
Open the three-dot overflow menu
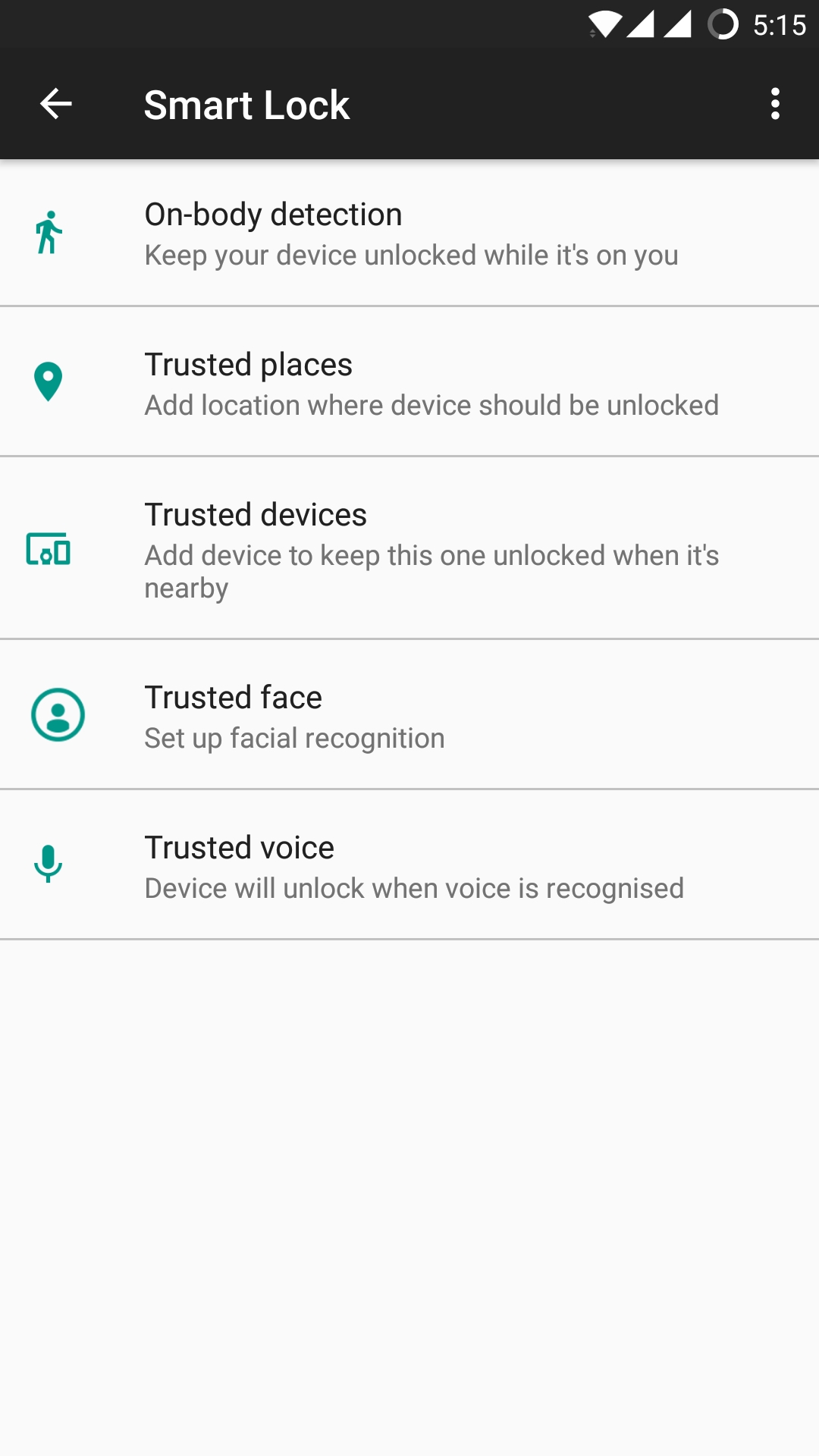point(774,104)
